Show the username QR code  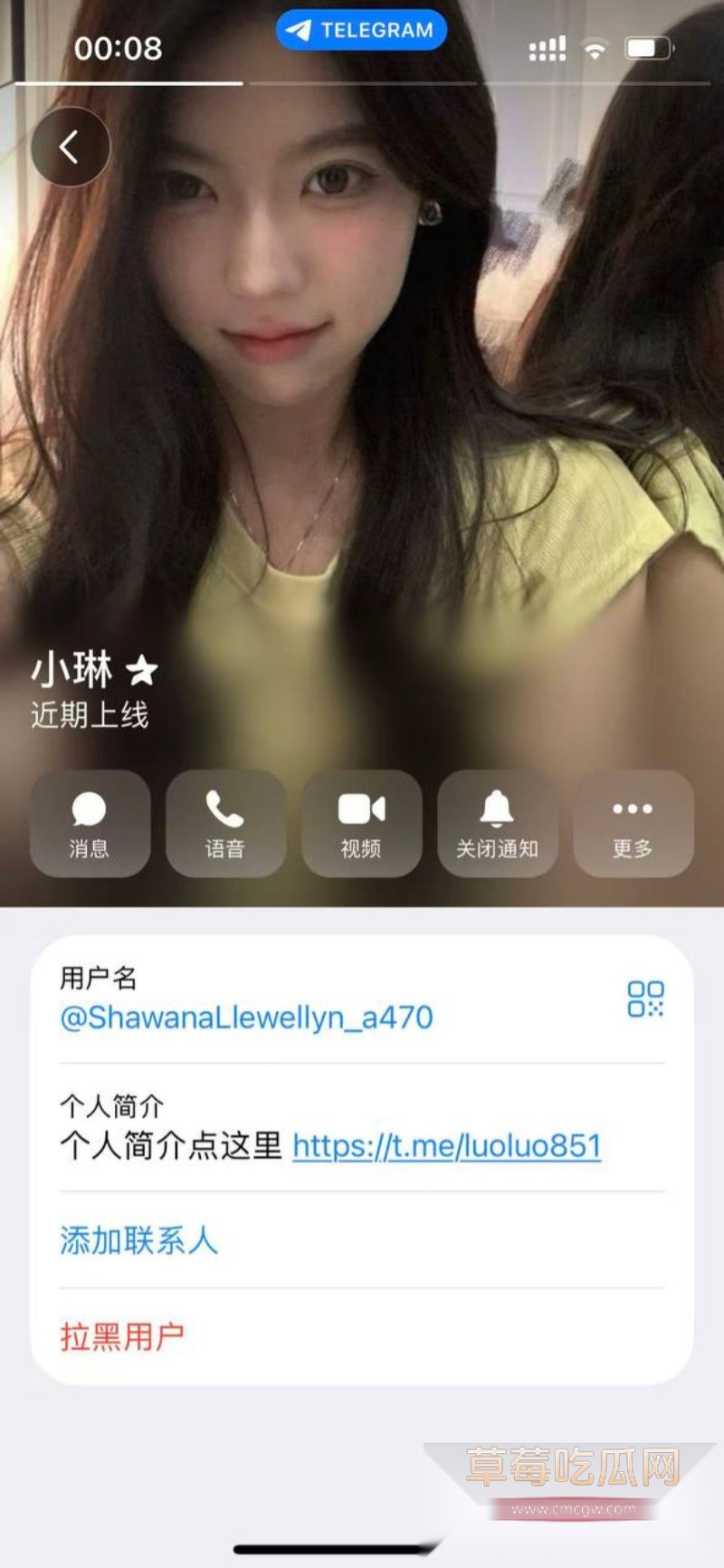[645, 998]
